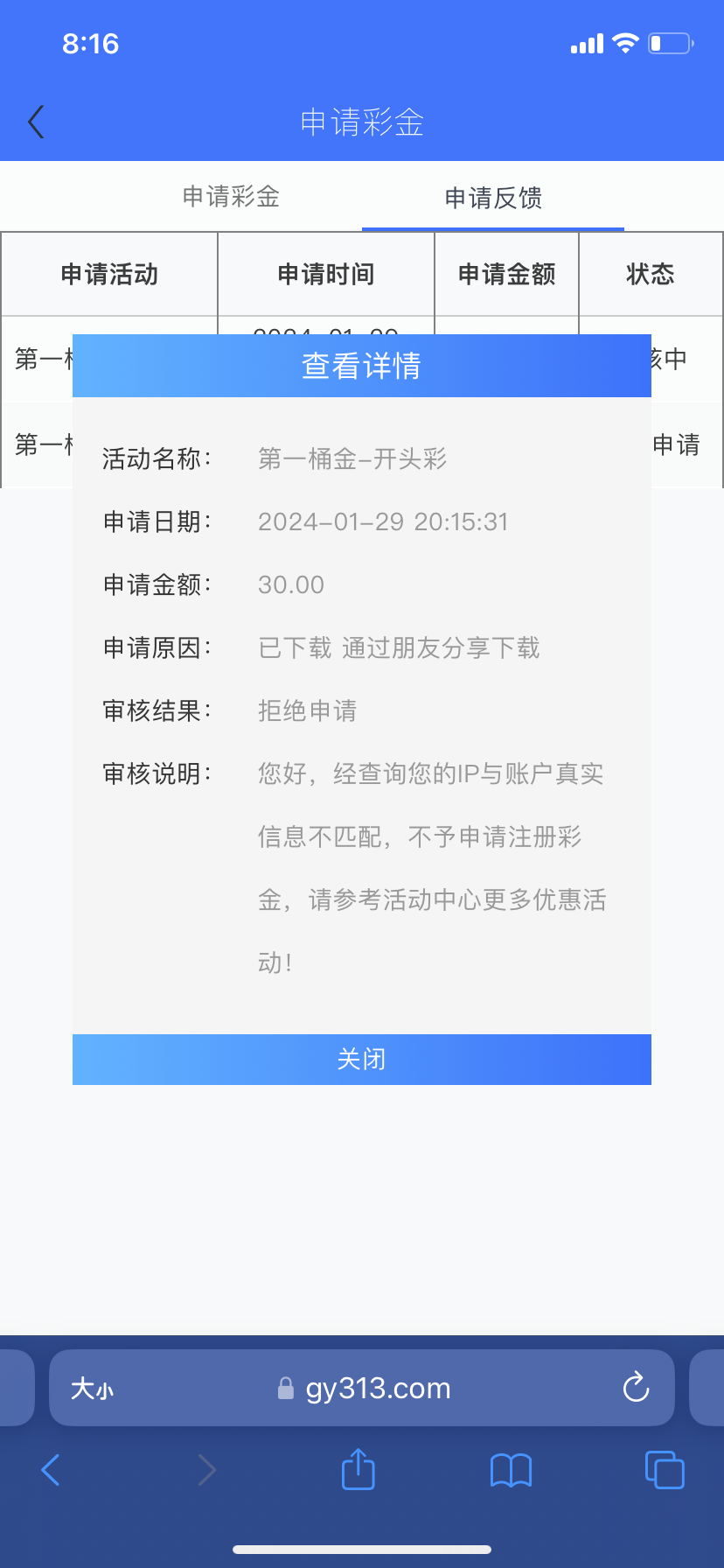Open the tab switcher icon
Image resolution: width=724 pixels, height=1568 pixels.
pos(664,1470)
